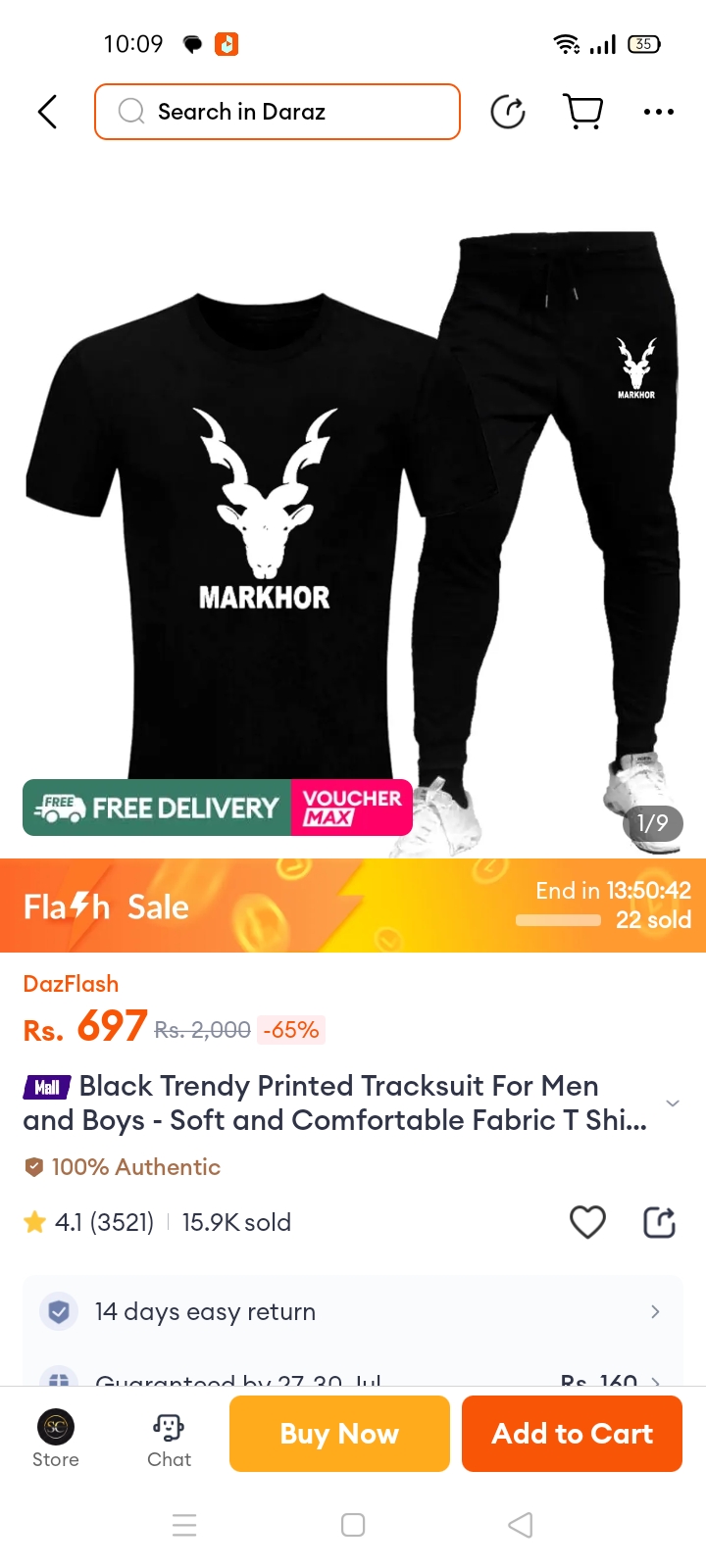706x1568 pixels.
Task: Tap the Search in Daraz field
Action: (x=277, y=112)
